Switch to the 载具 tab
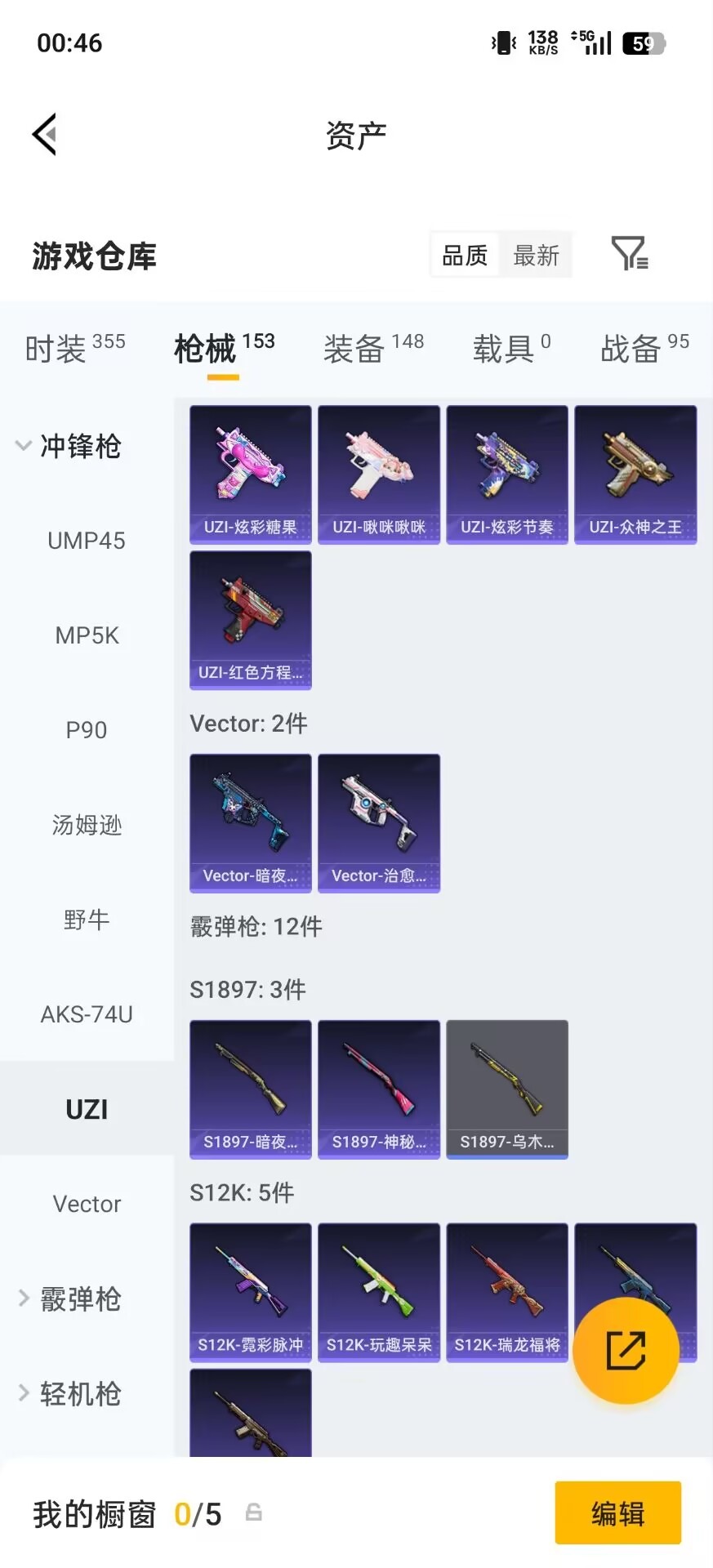This screenshot has height=1568, width=713. coord(511,349)
